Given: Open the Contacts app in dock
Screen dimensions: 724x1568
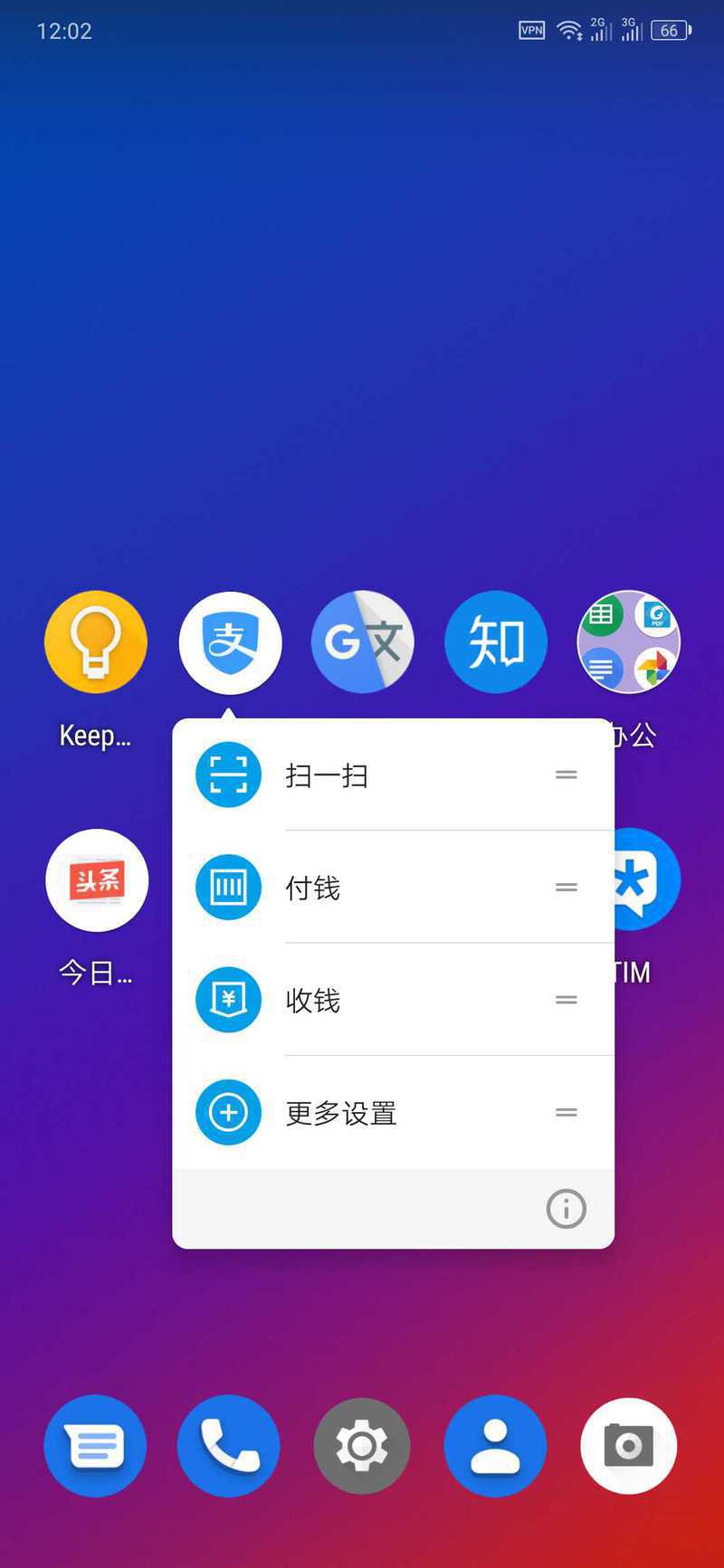Looking at the screenshot, I should [495, 1446].
